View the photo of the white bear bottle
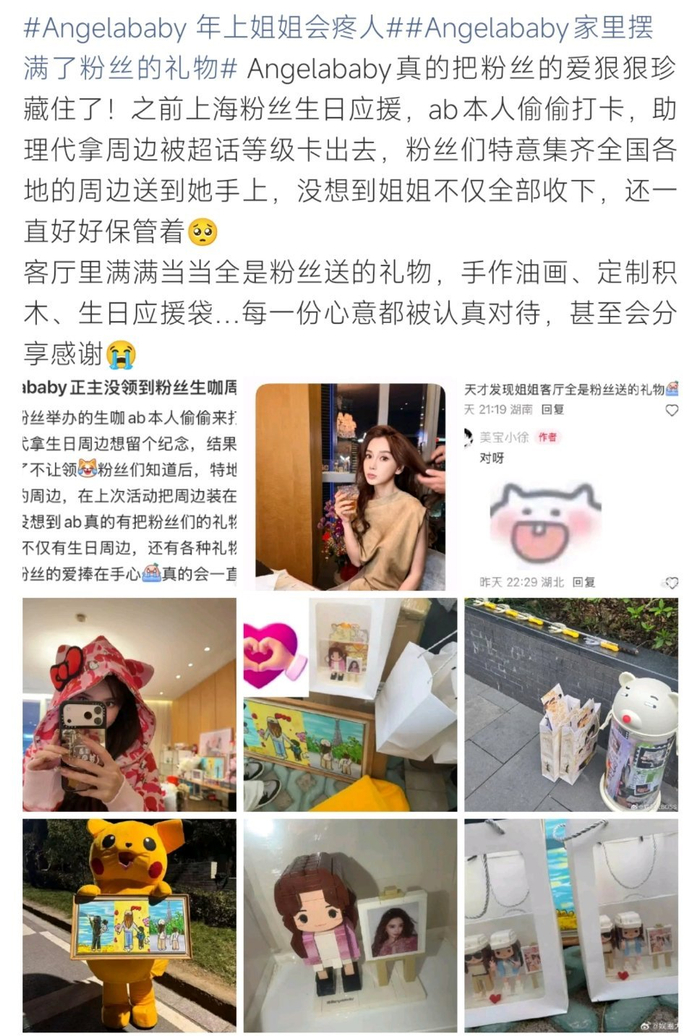The width and height of the screenshot is (700, 1036). pos(571,705)
